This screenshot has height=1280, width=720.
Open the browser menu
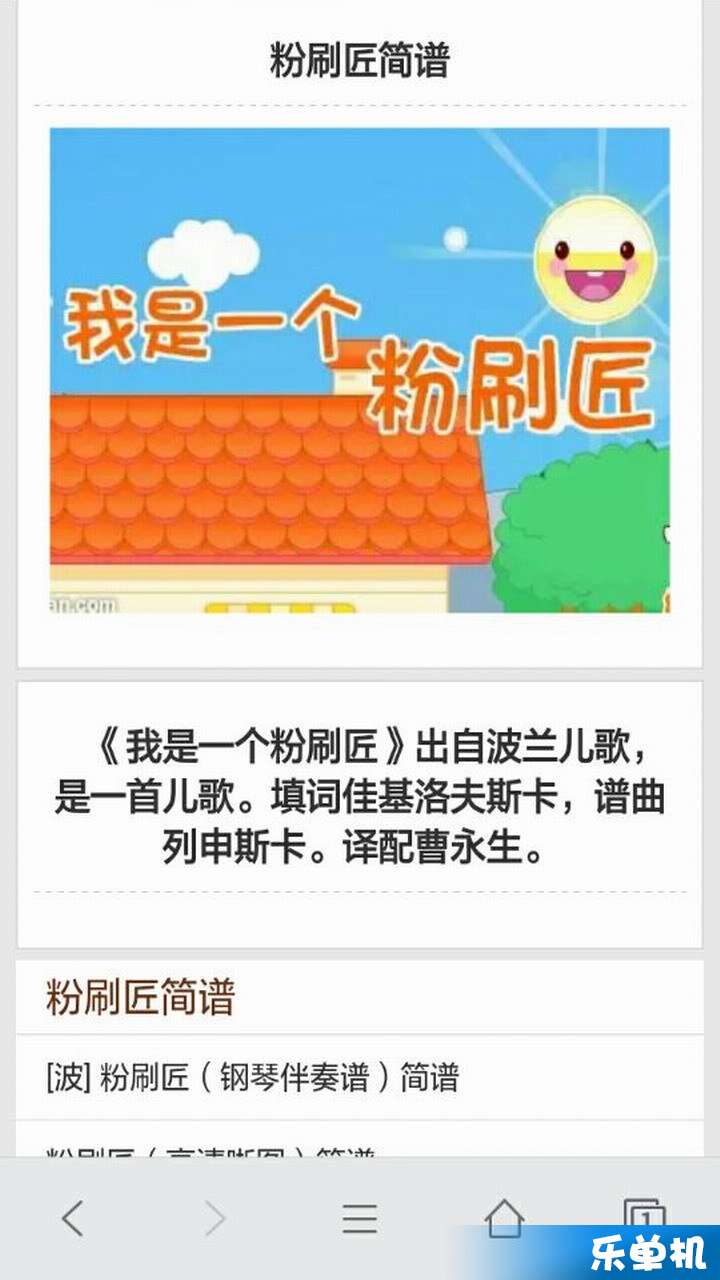click(360, 1218)
